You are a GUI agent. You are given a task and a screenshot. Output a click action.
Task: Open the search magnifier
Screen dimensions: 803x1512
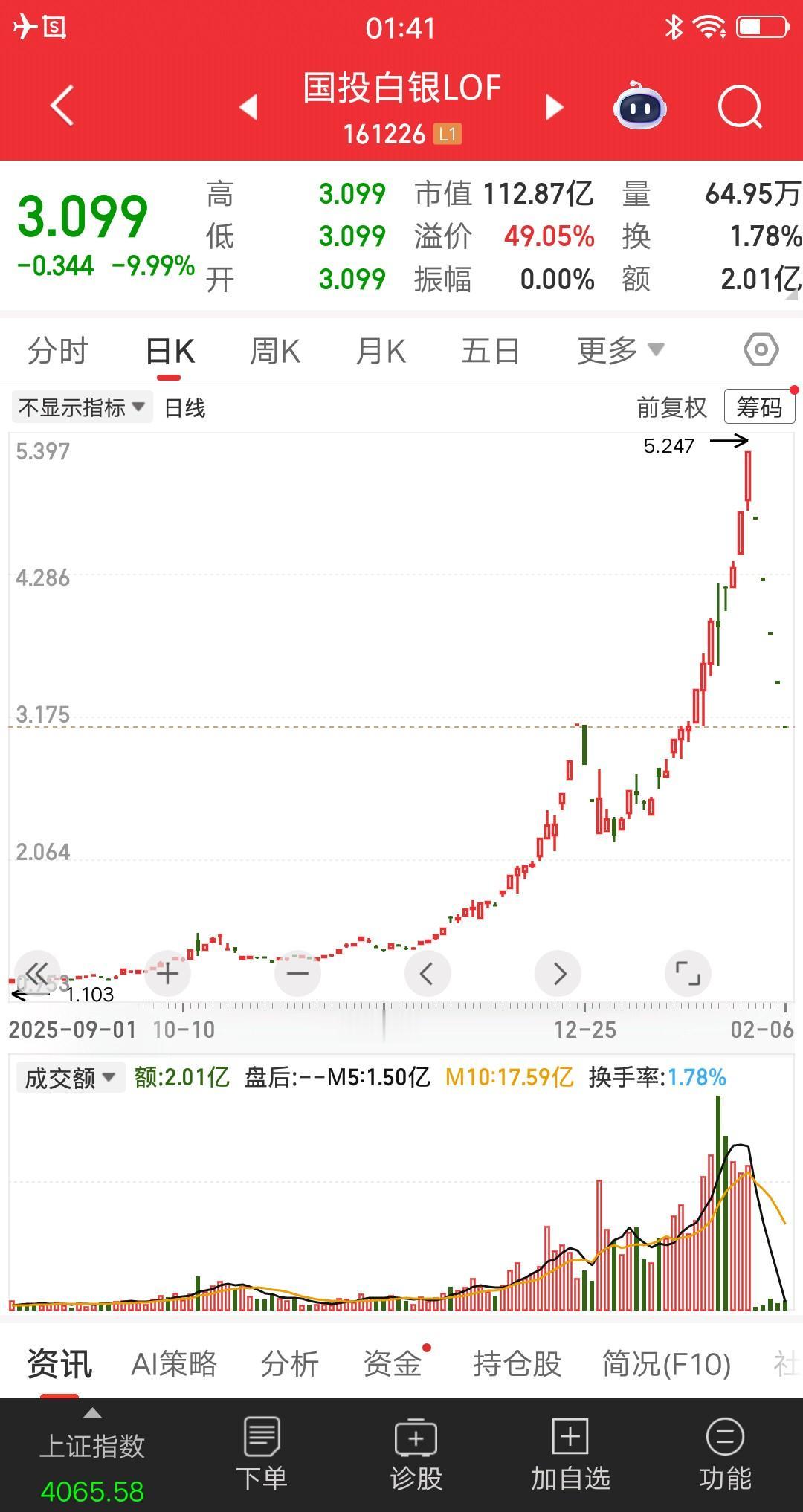pos(740,107)
